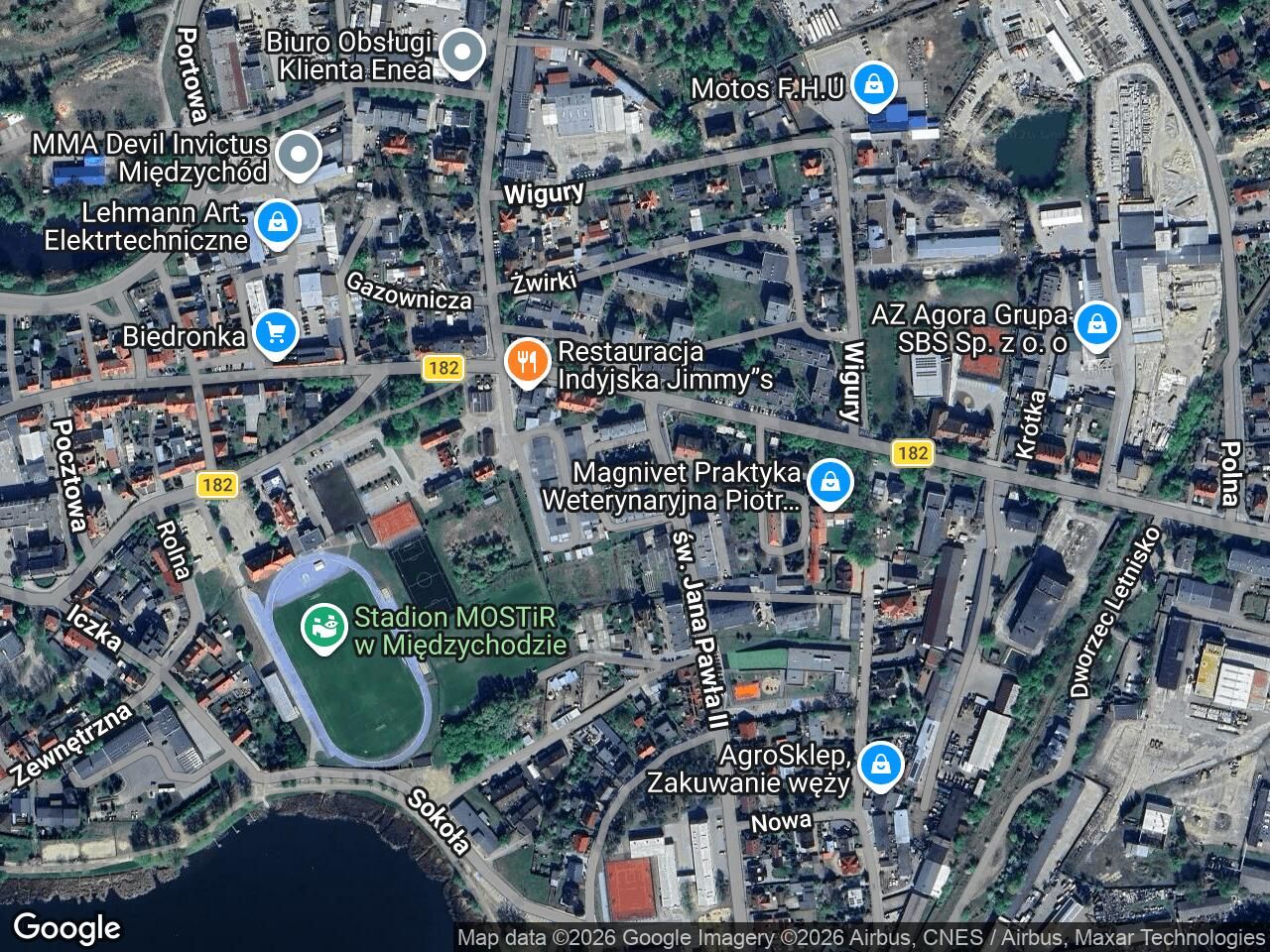Select the Biedronka supermarket pin
Image resolution: width=1270 pixels, height=952 pixels.
tap(275, 332)
